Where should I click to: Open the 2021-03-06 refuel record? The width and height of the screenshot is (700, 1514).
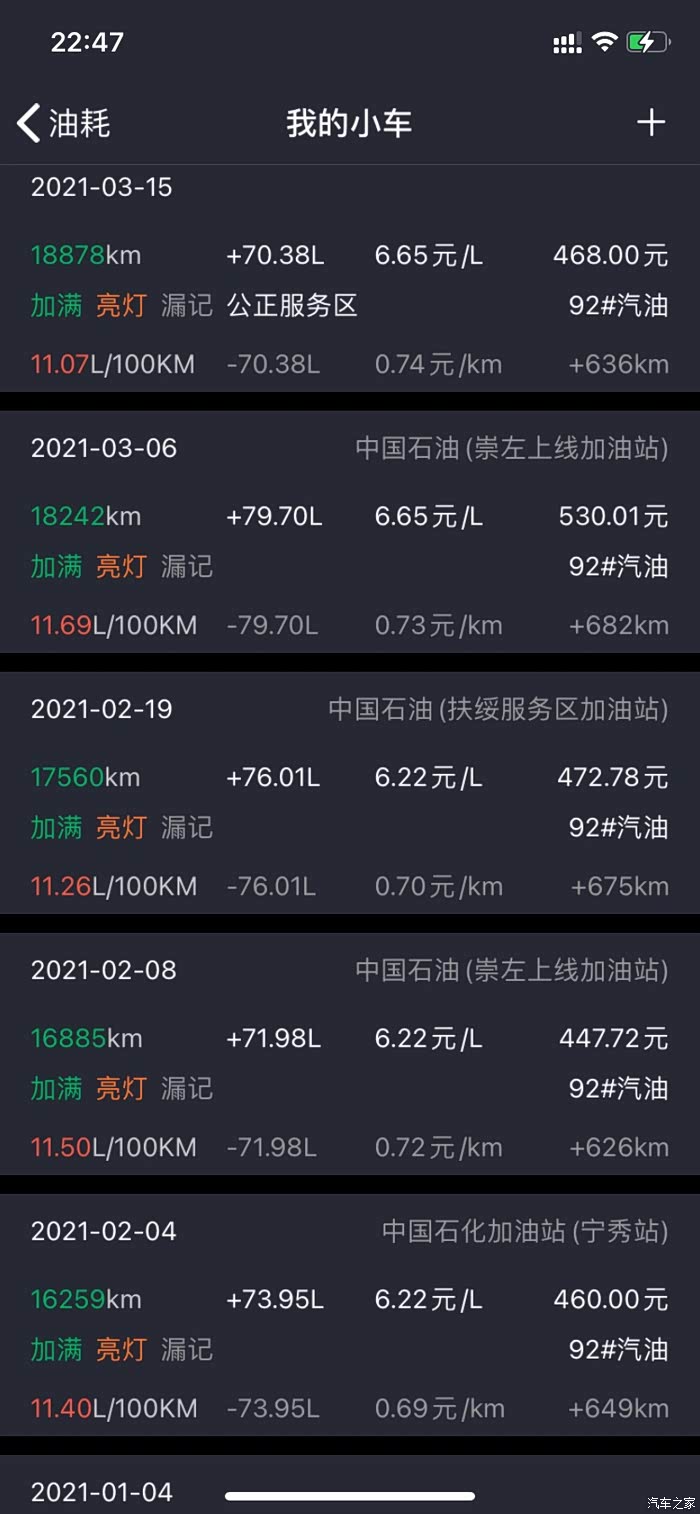click(349, 536)
